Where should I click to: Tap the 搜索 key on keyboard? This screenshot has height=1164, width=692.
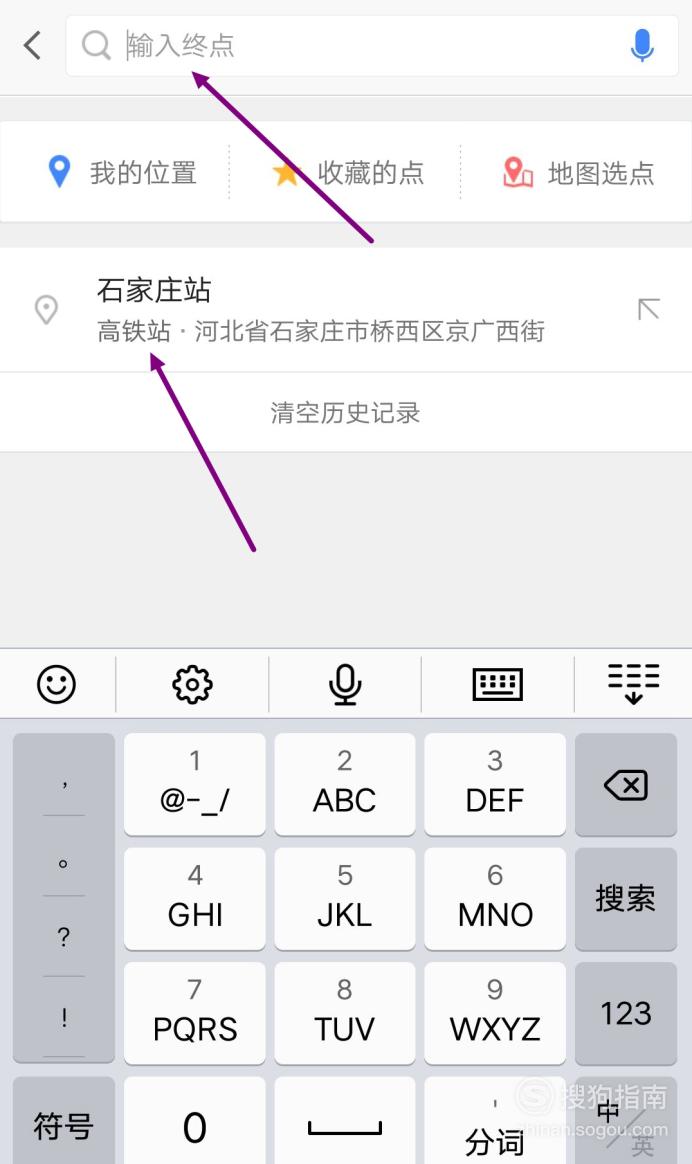point(626,898)
